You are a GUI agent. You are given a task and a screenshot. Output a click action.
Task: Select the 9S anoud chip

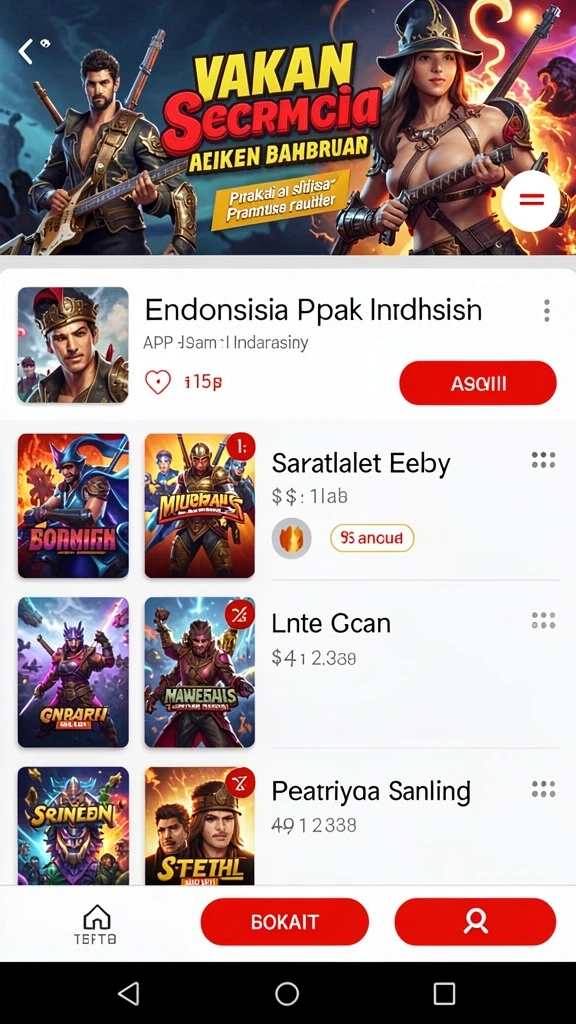pyautogui.click(x=372, y=538)
